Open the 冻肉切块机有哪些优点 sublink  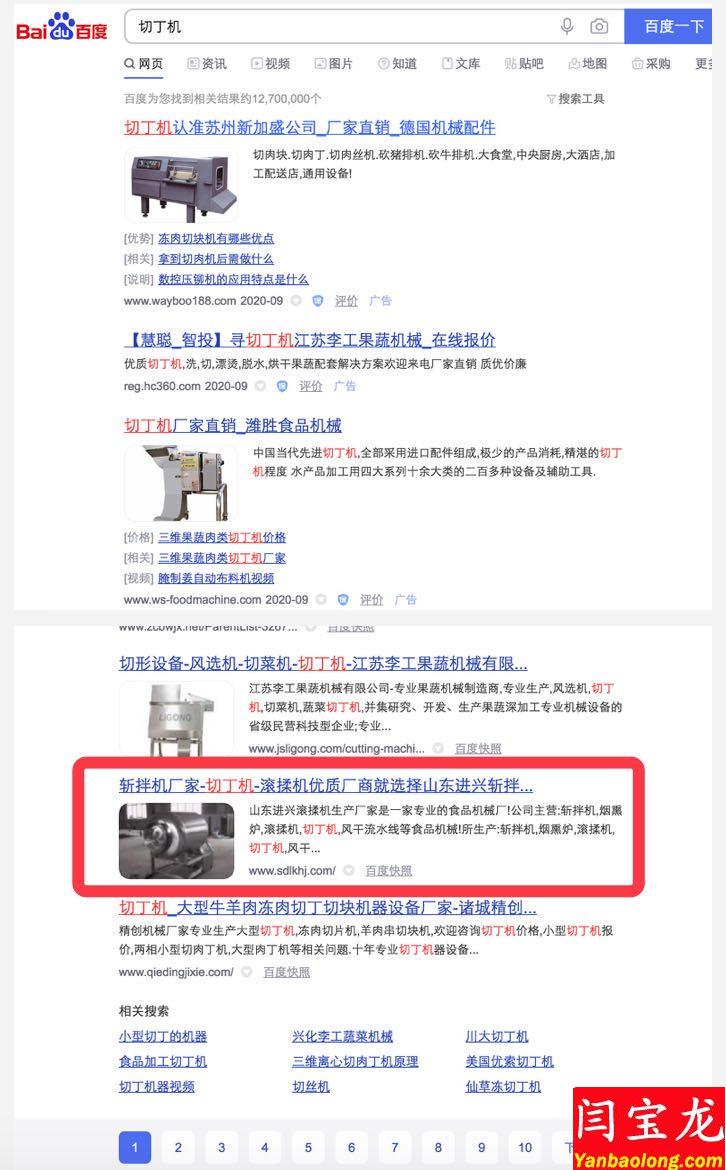(215, 238)
